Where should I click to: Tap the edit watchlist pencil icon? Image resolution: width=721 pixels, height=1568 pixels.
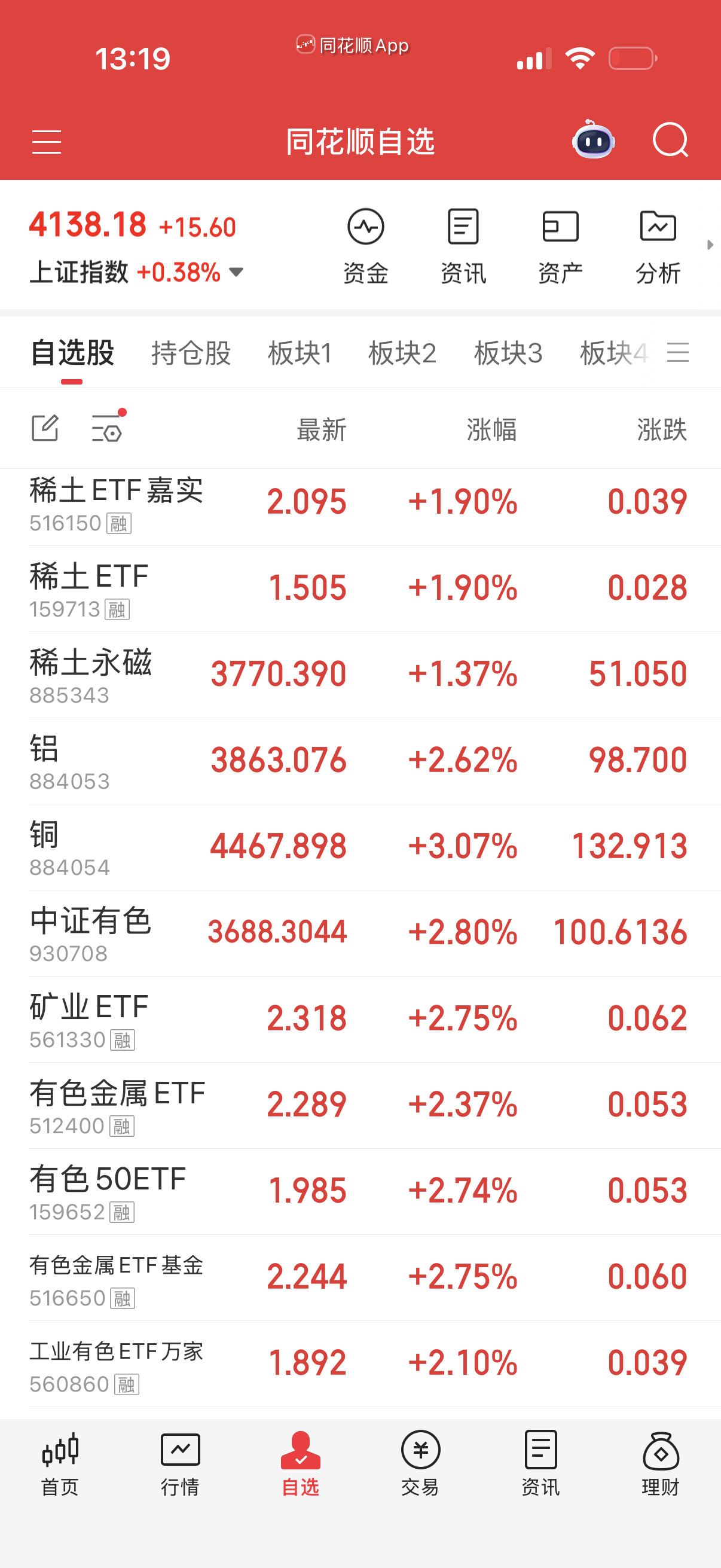(x=45, y=429)
